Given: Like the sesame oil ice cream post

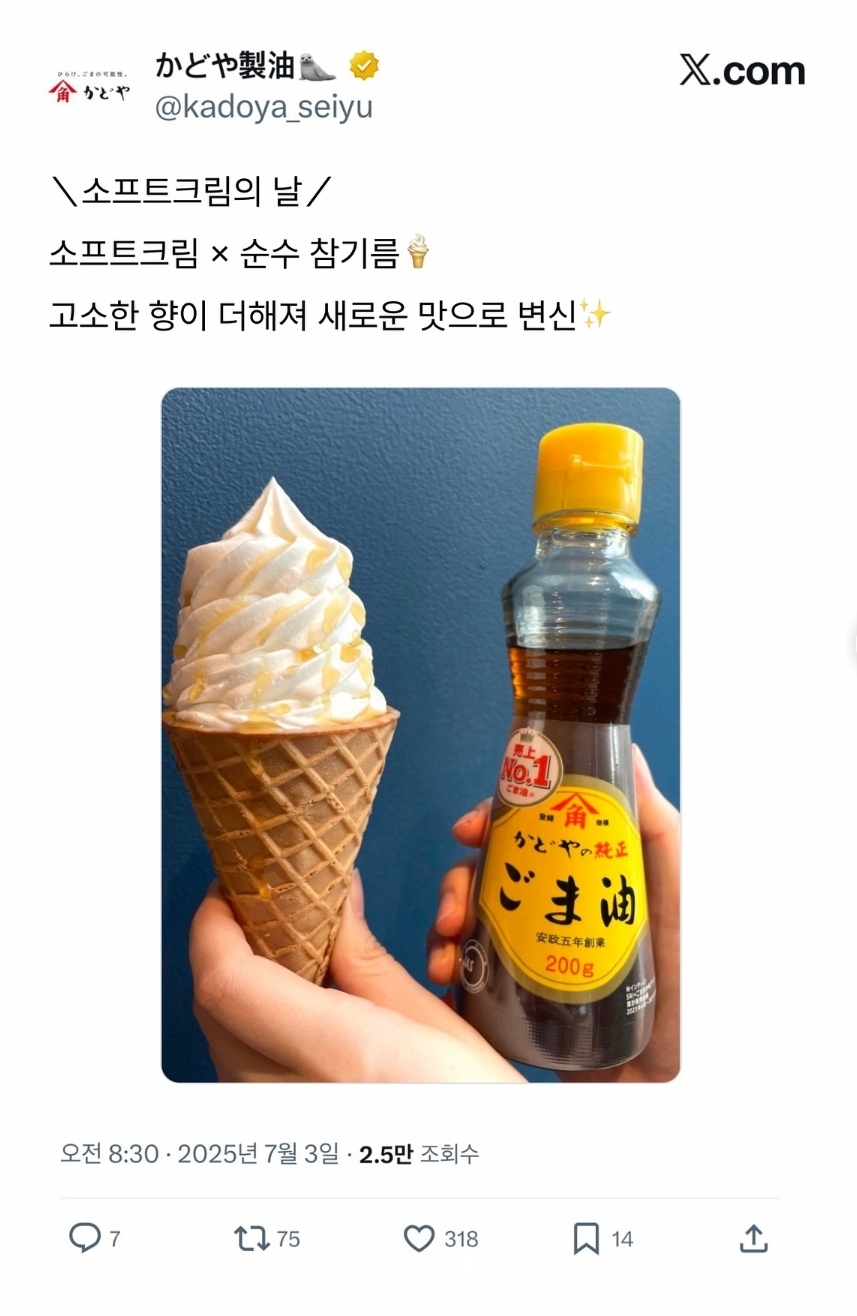Looking at the screenshot, I should point(420,1238).
